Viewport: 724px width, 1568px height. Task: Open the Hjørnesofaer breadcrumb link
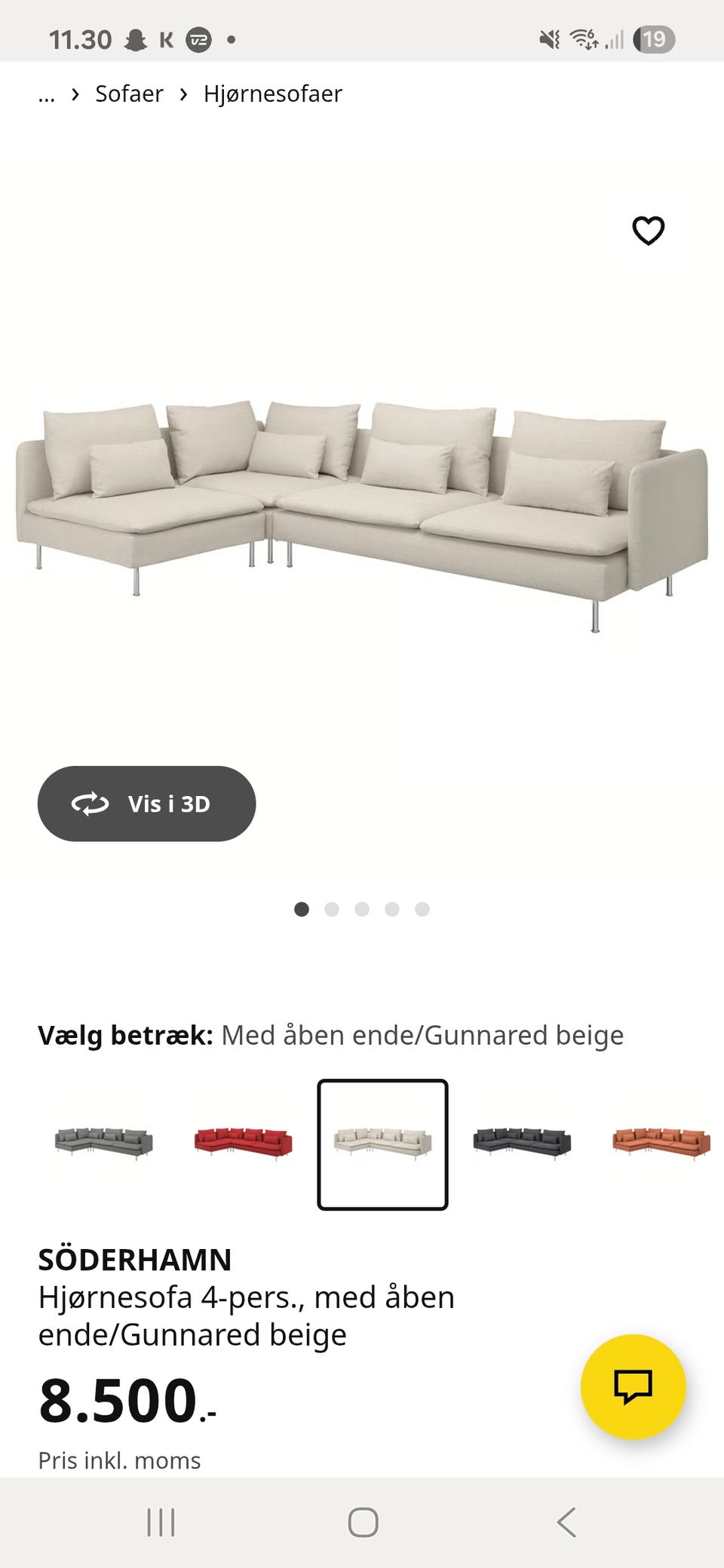tap(271, 93)
